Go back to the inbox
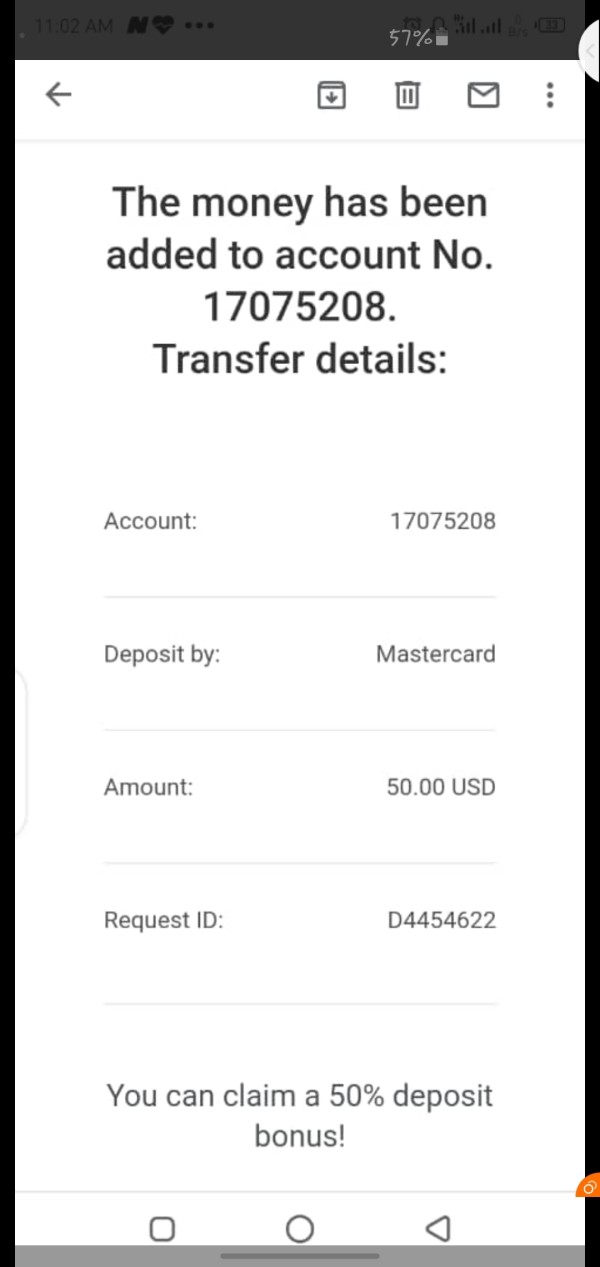 tap(59, 95)
